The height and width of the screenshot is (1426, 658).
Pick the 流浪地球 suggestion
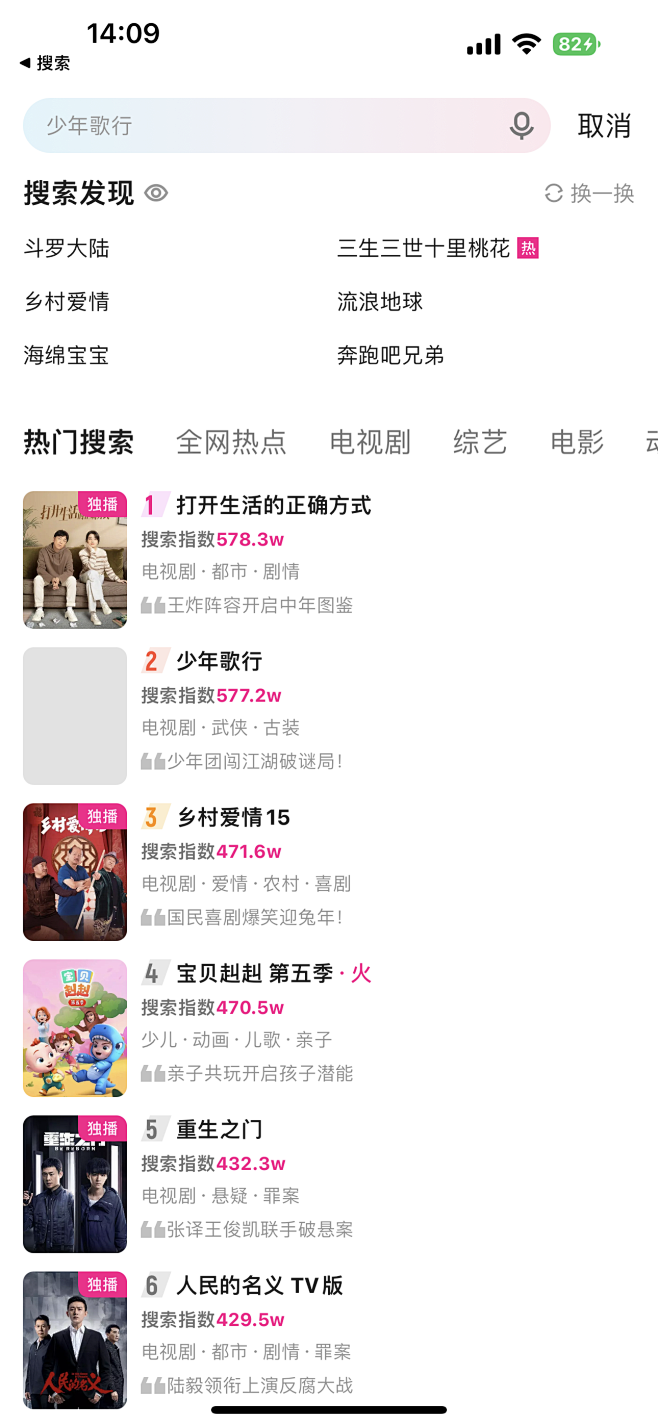pyautogui.click(x=380, y=302)
